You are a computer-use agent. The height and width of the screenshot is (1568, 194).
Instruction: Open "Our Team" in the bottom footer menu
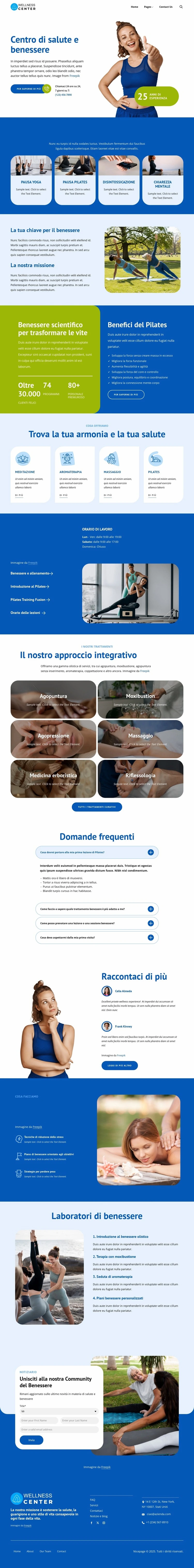pos(46,1551)
